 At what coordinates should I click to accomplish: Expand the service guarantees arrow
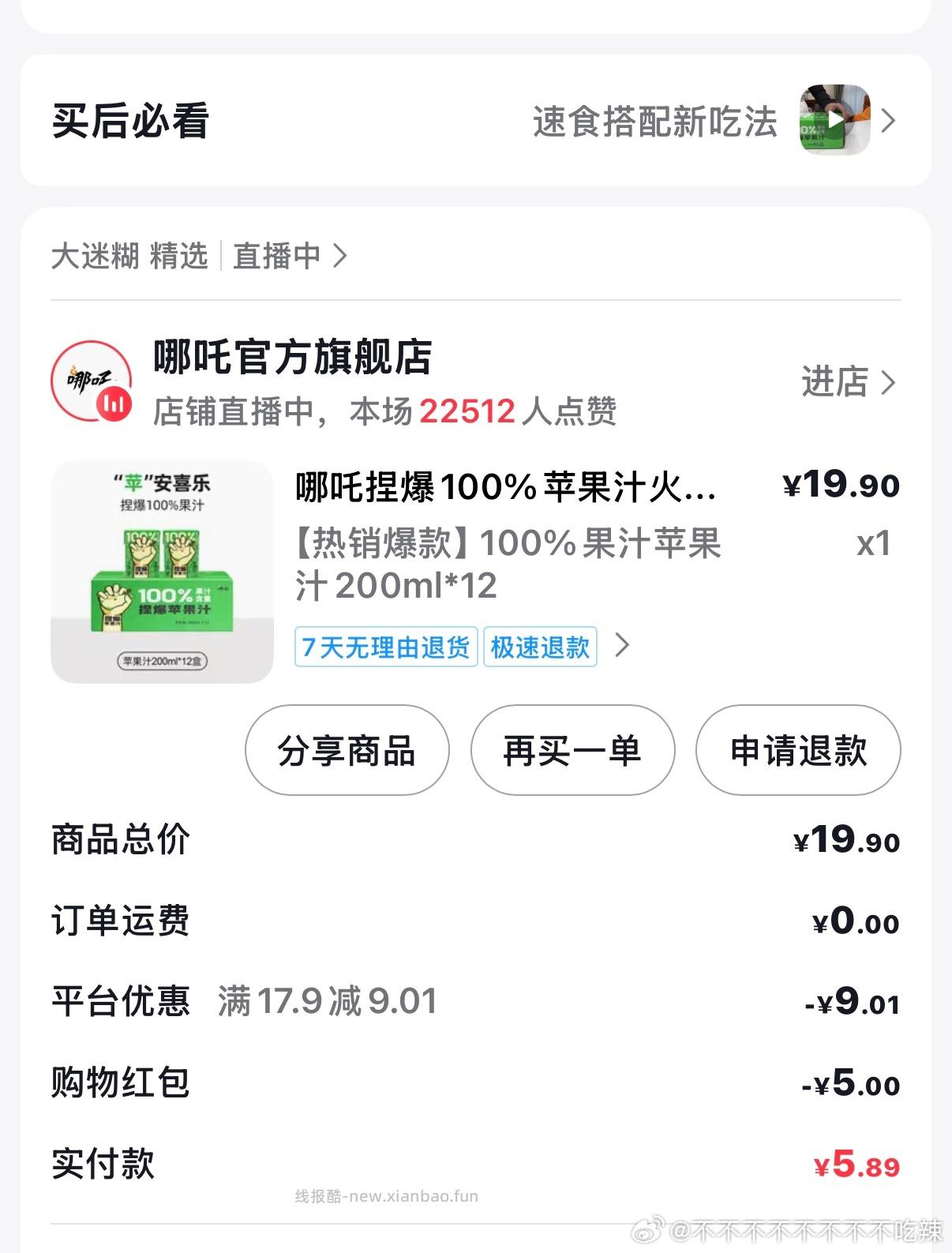point(623,646)
